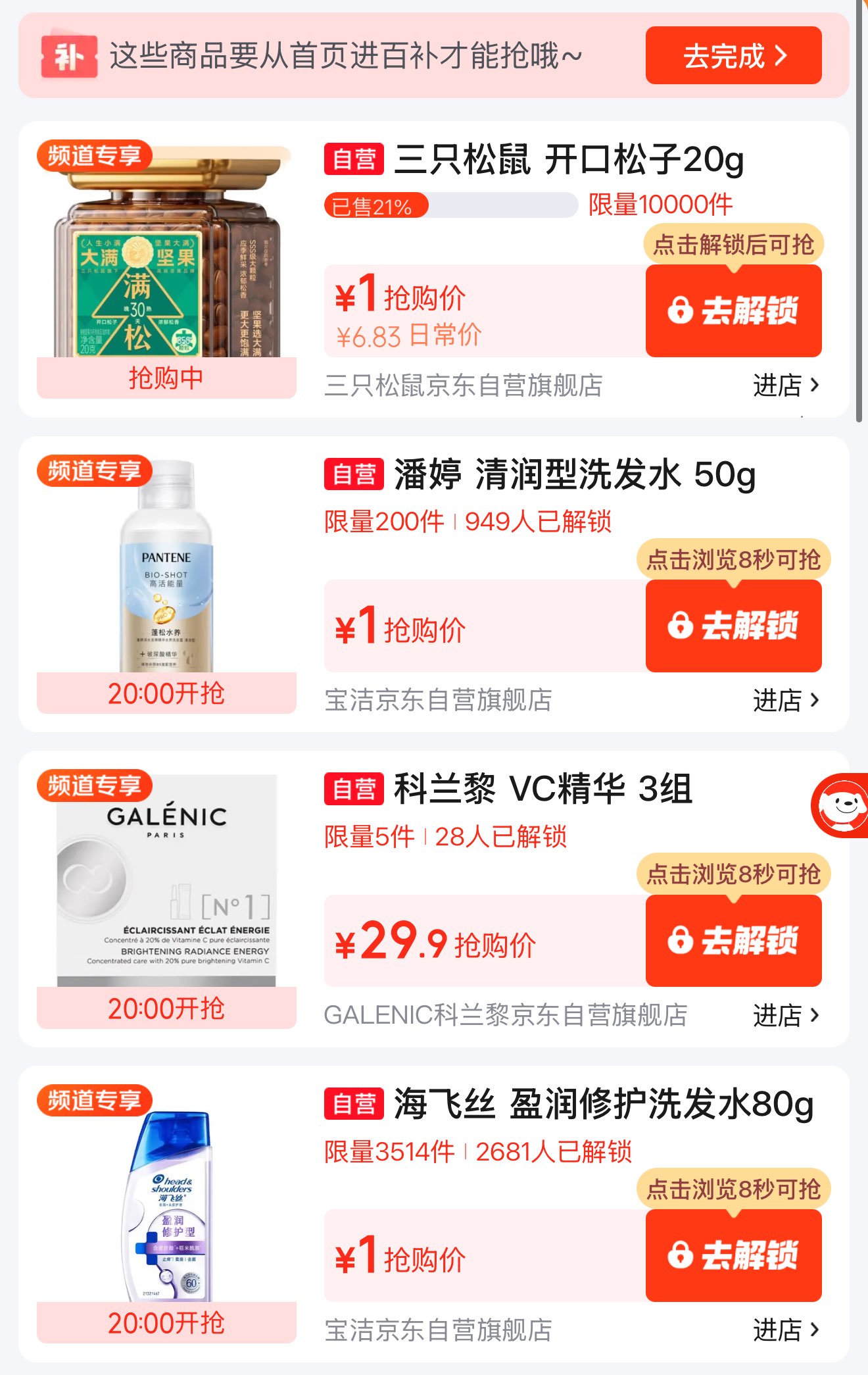Enter the 三只松鼠京东自营旗舰店 store
This screenshot has height=1375, width=868.
[x=786, y=386]
